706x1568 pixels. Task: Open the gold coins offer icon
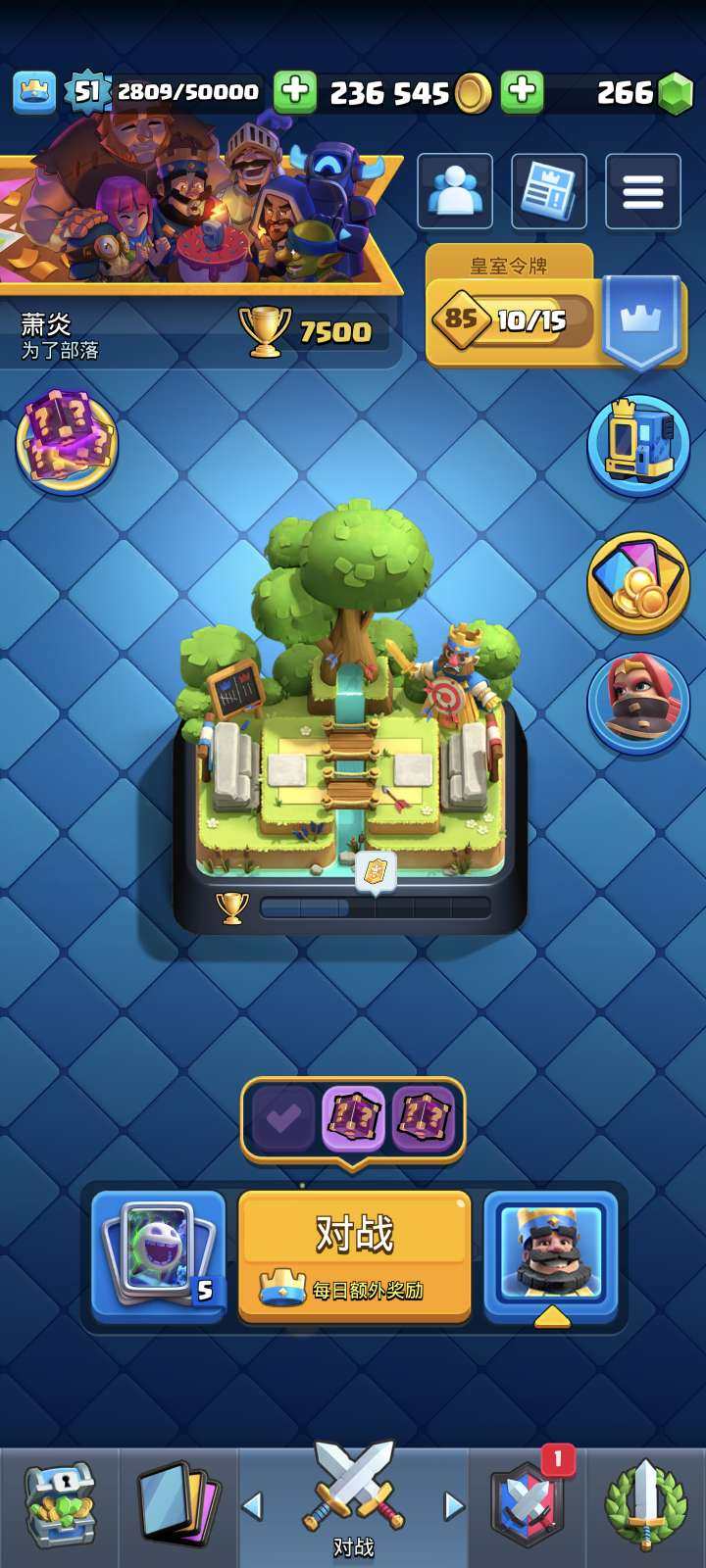[x=638, y=582]
